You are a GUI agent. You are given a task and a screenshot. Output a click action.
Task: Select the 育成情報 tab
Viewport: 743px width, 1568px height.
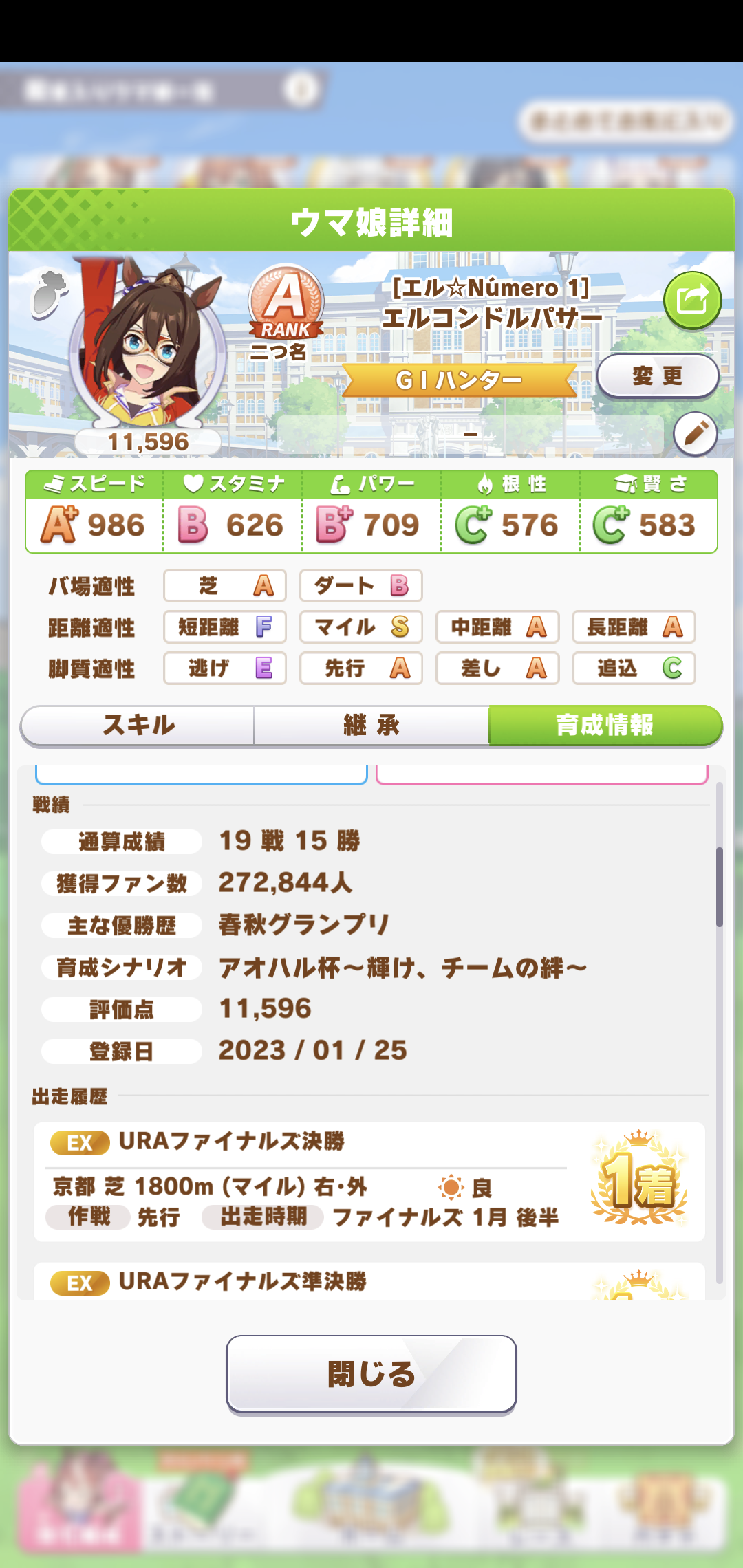coord(605,726)
